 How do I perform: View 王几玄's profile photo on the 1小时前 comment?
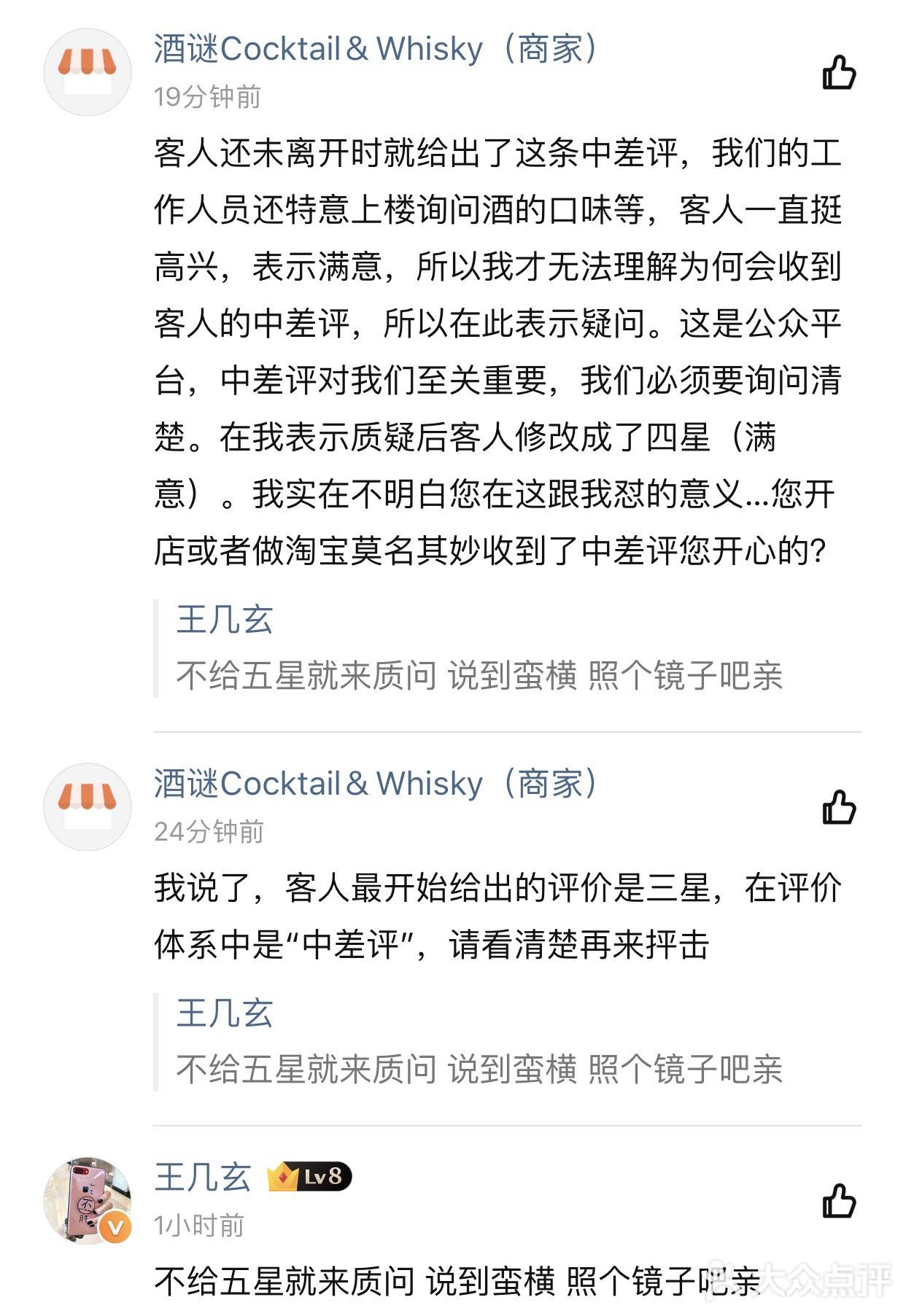[88, 1199]
